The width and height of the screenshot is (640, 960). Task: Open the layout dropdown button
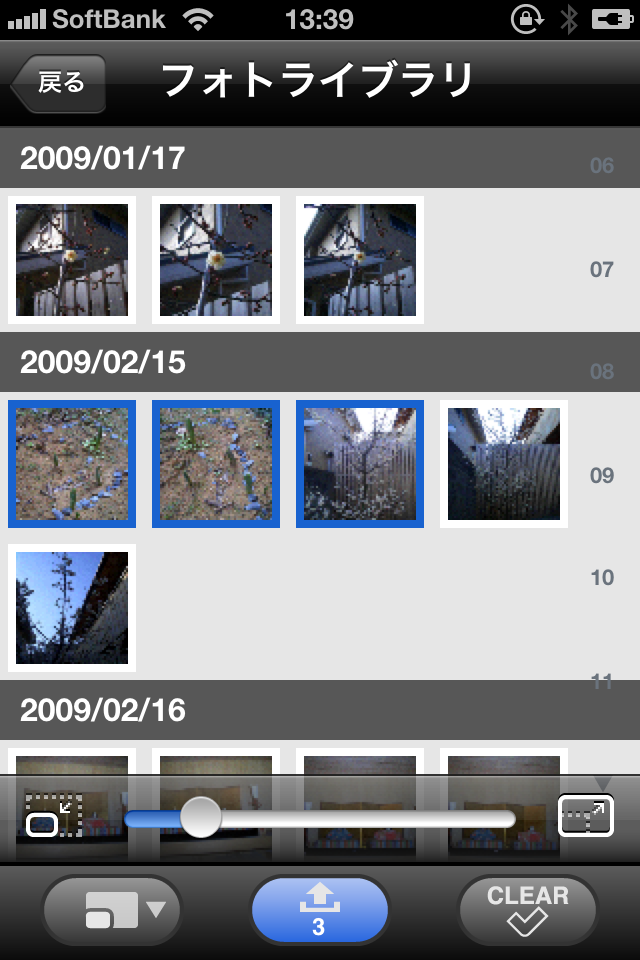pyautogui.click(x=111, y=911)
